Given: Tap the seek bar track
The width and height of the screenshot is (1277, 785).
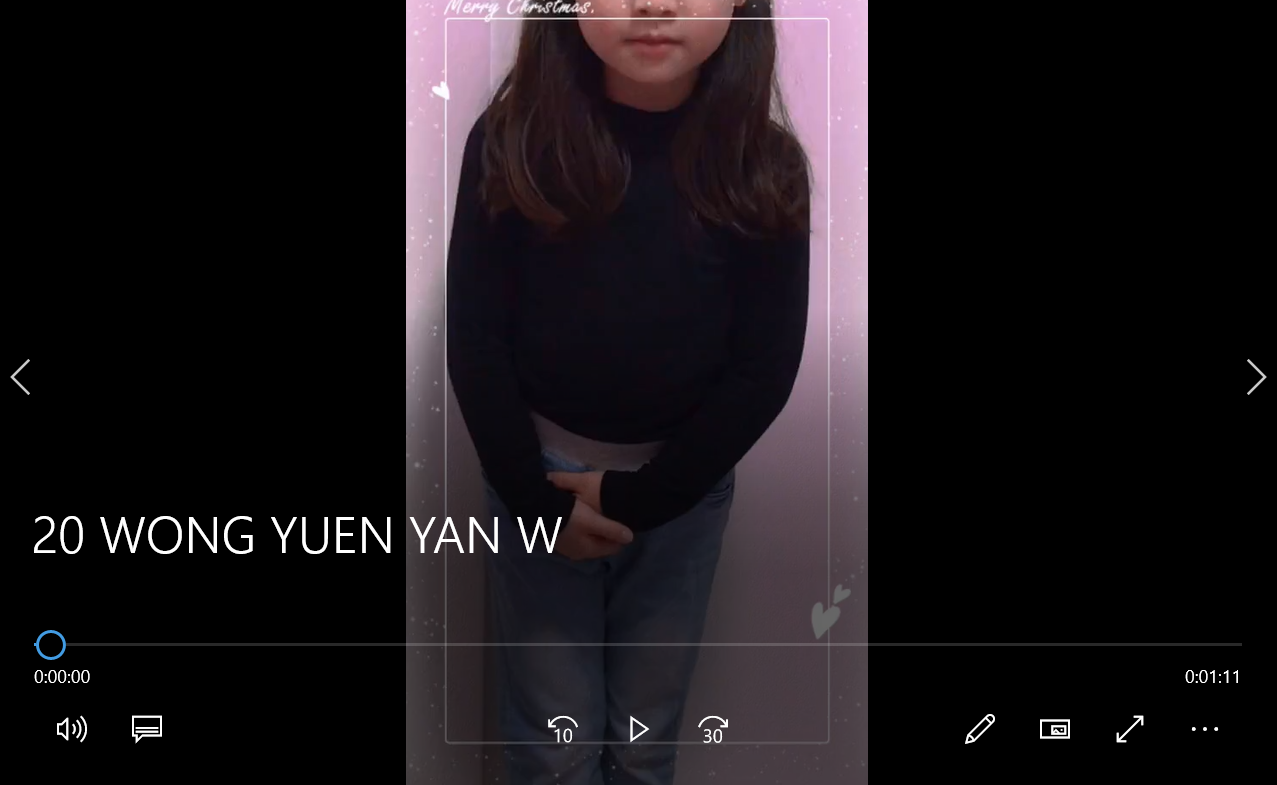Looking at the screenshot, I should tap(640, 644).
